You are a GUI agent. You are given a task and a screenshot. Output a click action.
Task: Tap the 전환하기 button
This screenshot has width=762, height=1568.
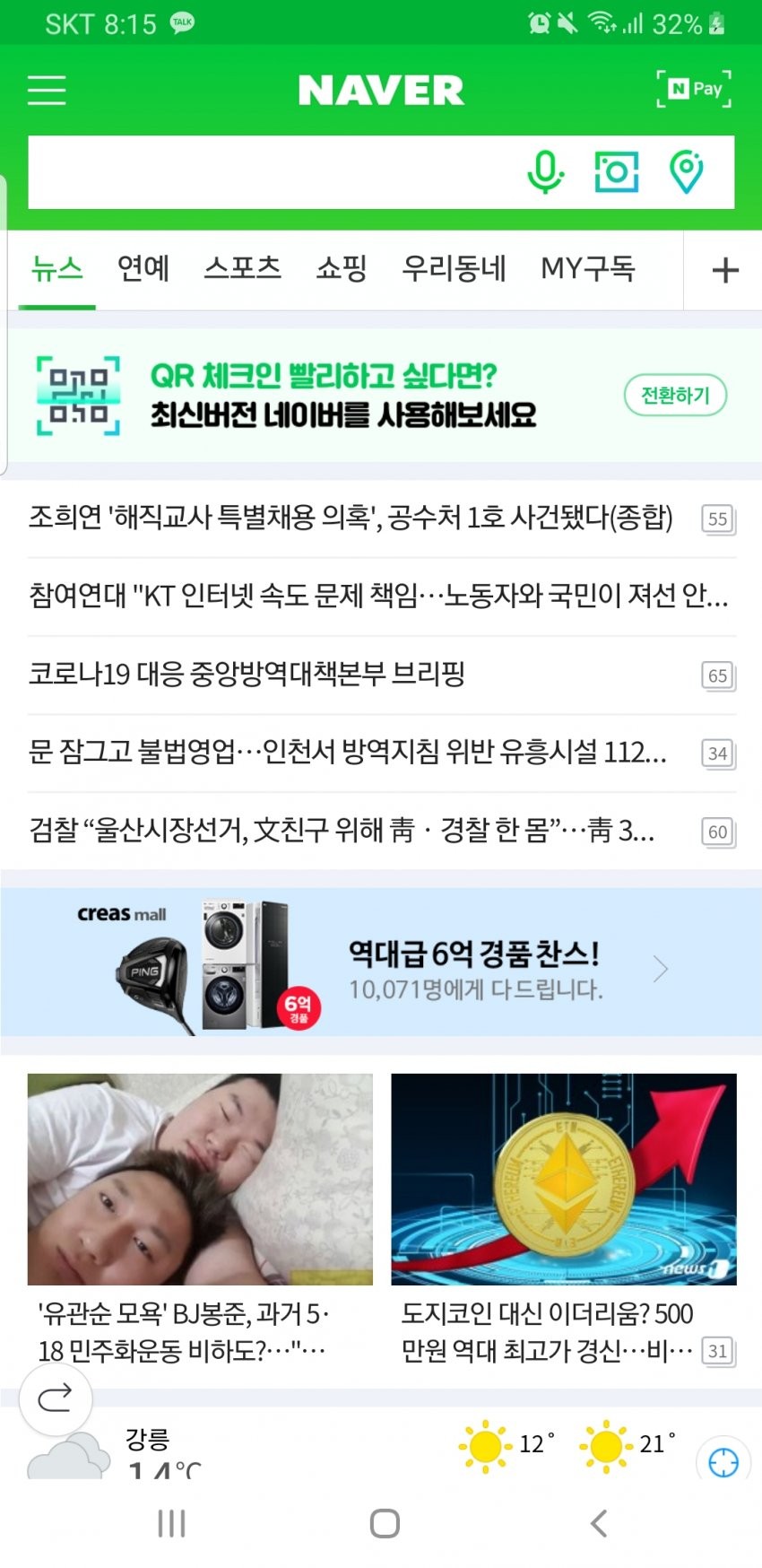[674, 396]
